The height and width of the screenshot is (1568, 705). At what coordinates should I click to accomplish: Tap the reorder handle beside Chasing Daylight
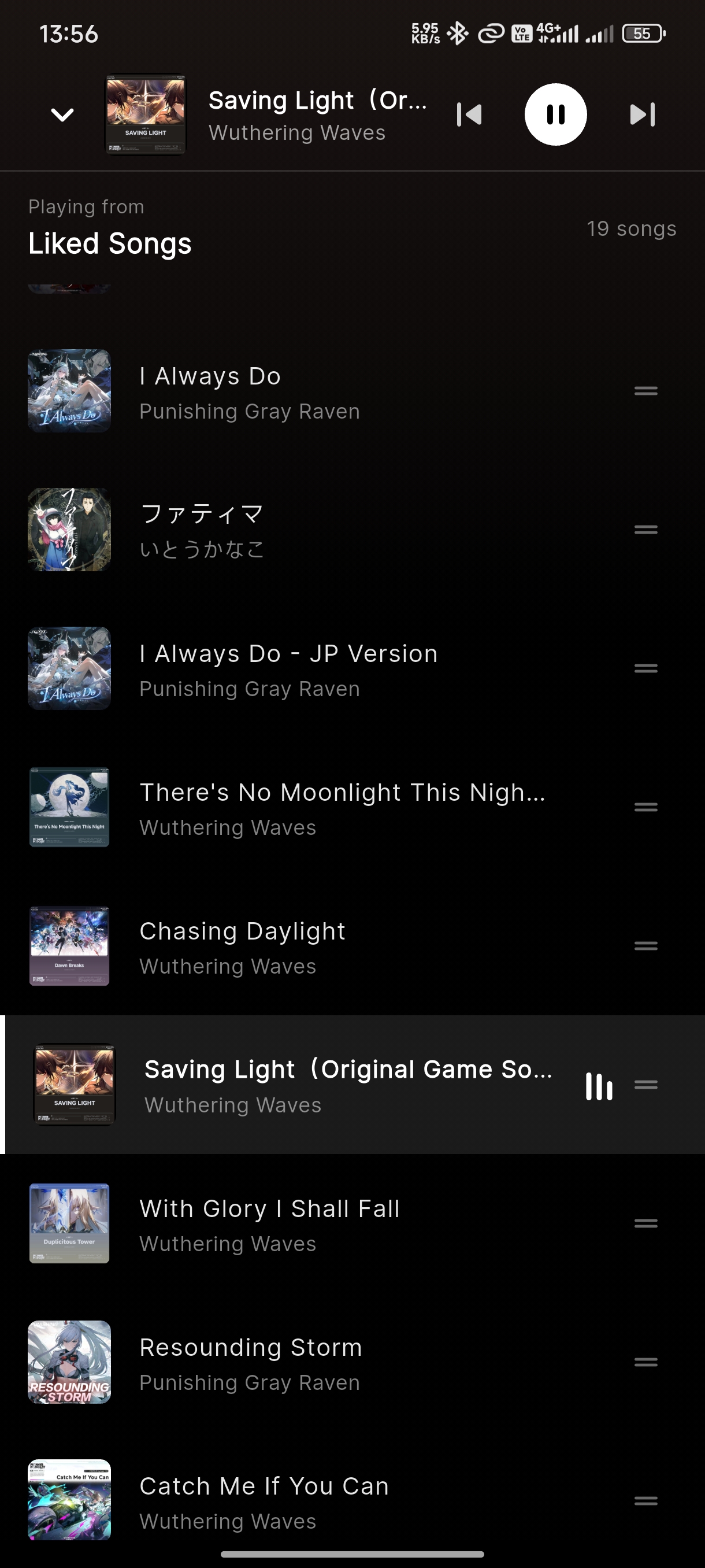coord(645,946)
